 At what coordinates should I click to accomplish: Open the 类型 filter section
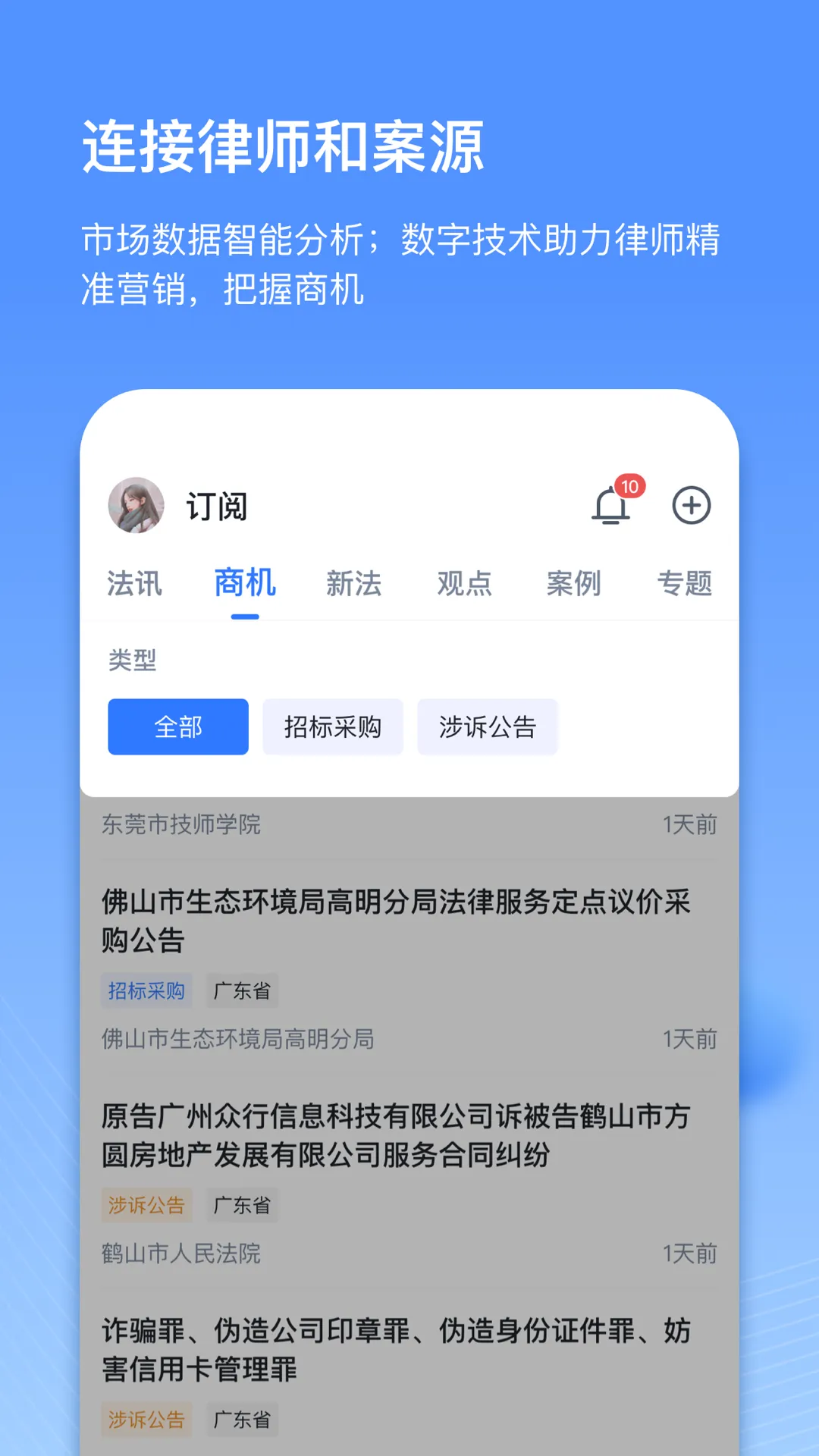coord(132,661)
